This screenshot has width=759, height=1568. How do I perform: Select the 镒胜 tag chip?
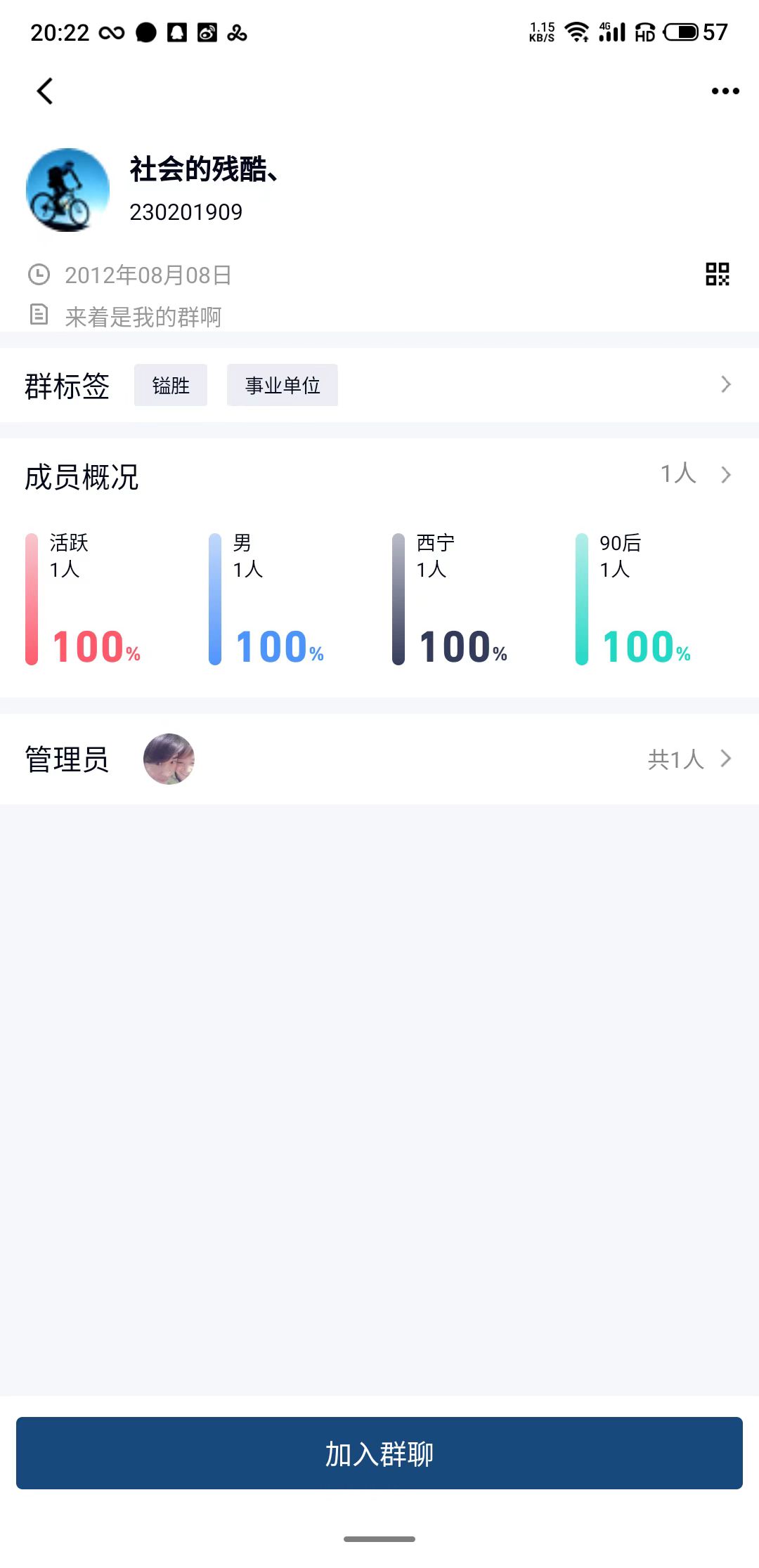171,386
